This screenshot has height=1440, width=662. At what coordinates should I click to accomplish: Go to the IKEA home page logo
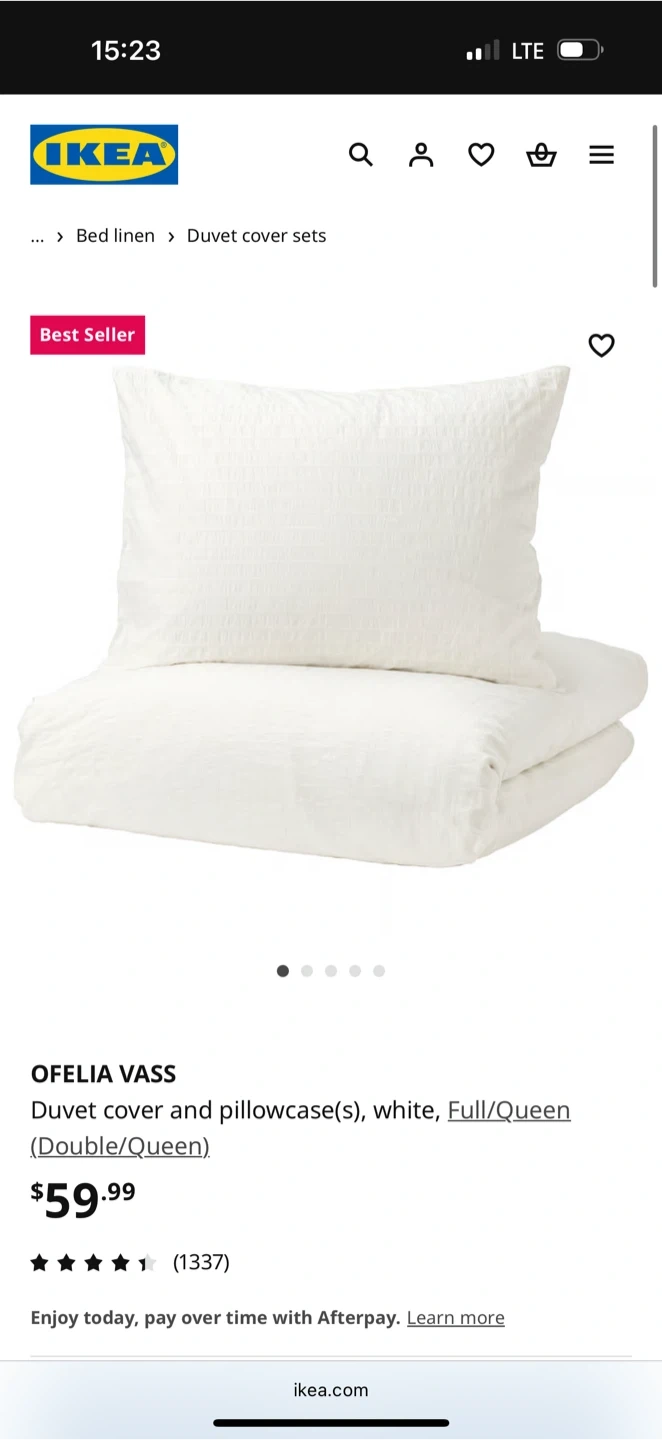(104, 155)
